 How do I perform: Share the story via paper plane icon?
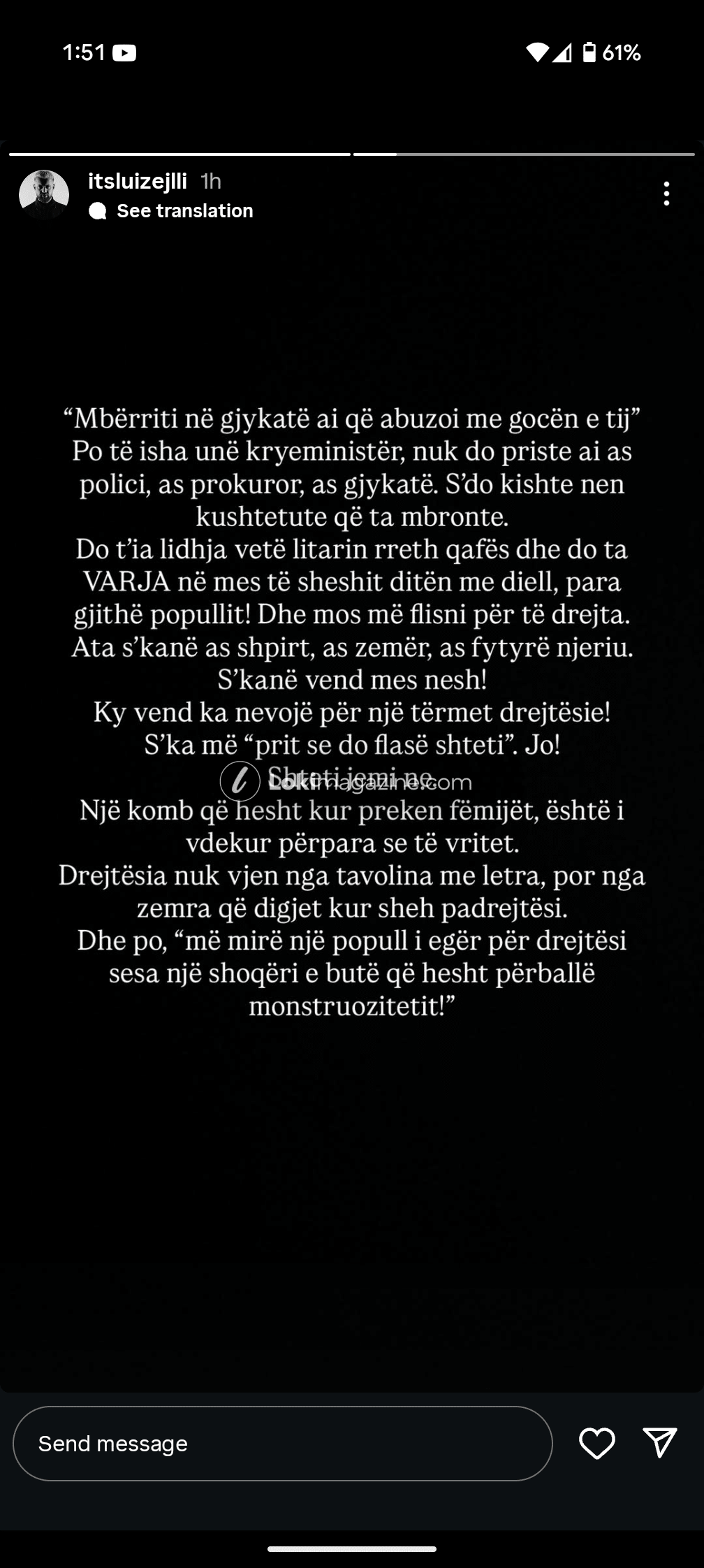click(659, 1442)
